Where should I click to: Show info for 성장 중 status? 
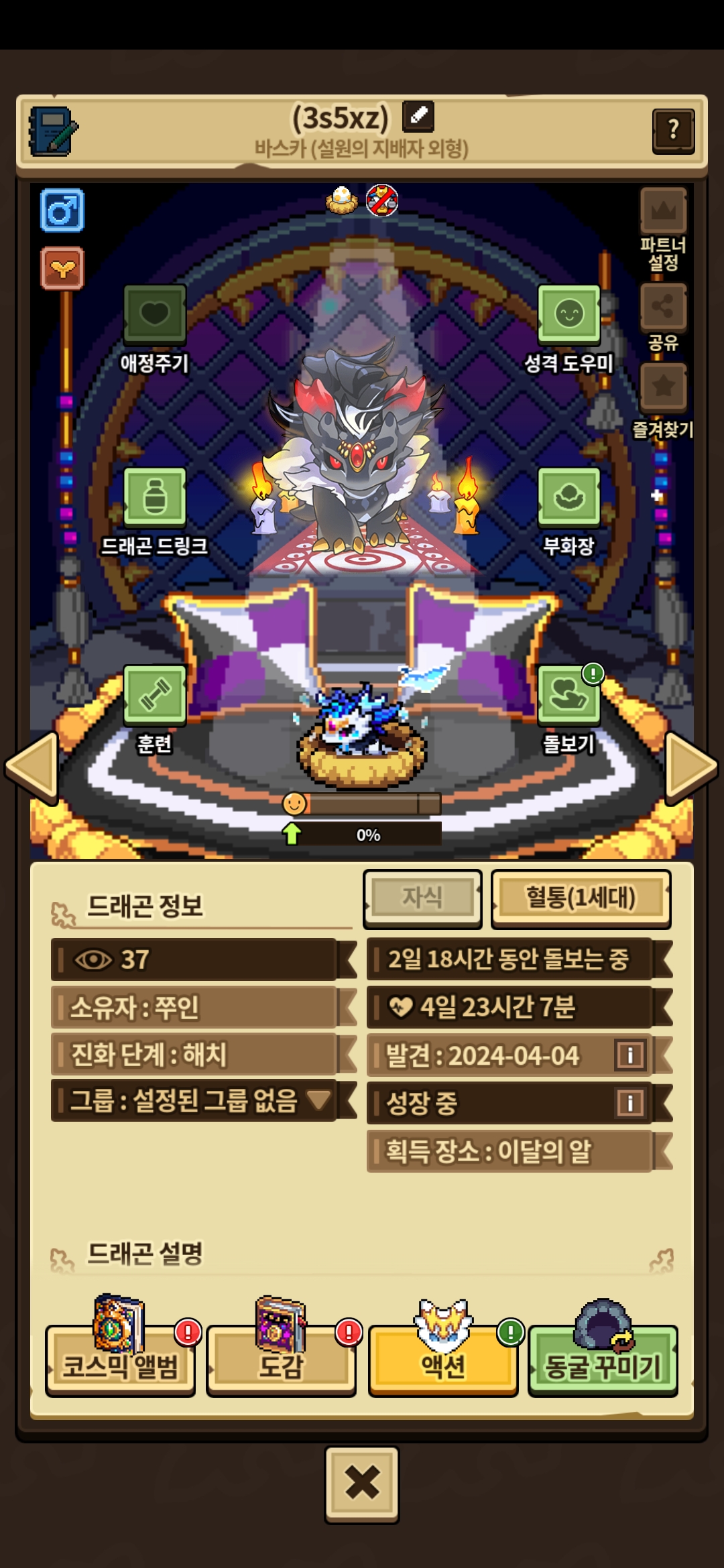pos(630,1103)
